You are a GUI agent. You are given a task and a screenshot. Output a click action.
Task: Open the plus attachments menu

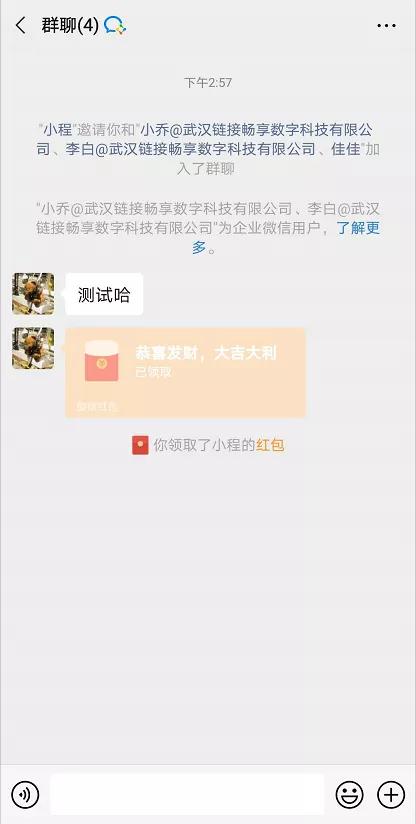391,794
